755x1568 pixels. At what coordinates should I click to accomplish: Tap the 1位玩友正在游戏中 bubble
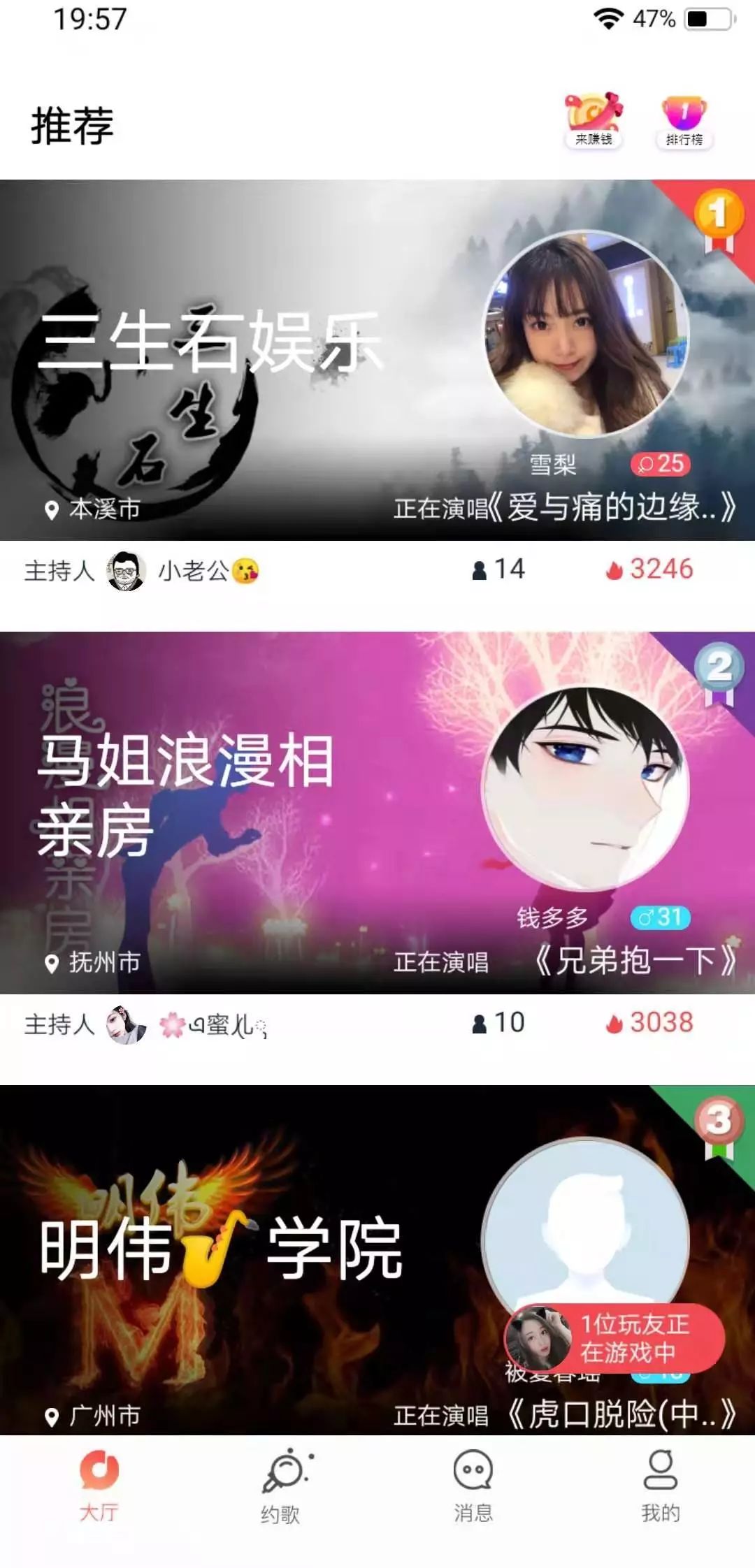tap(615, 1338)
